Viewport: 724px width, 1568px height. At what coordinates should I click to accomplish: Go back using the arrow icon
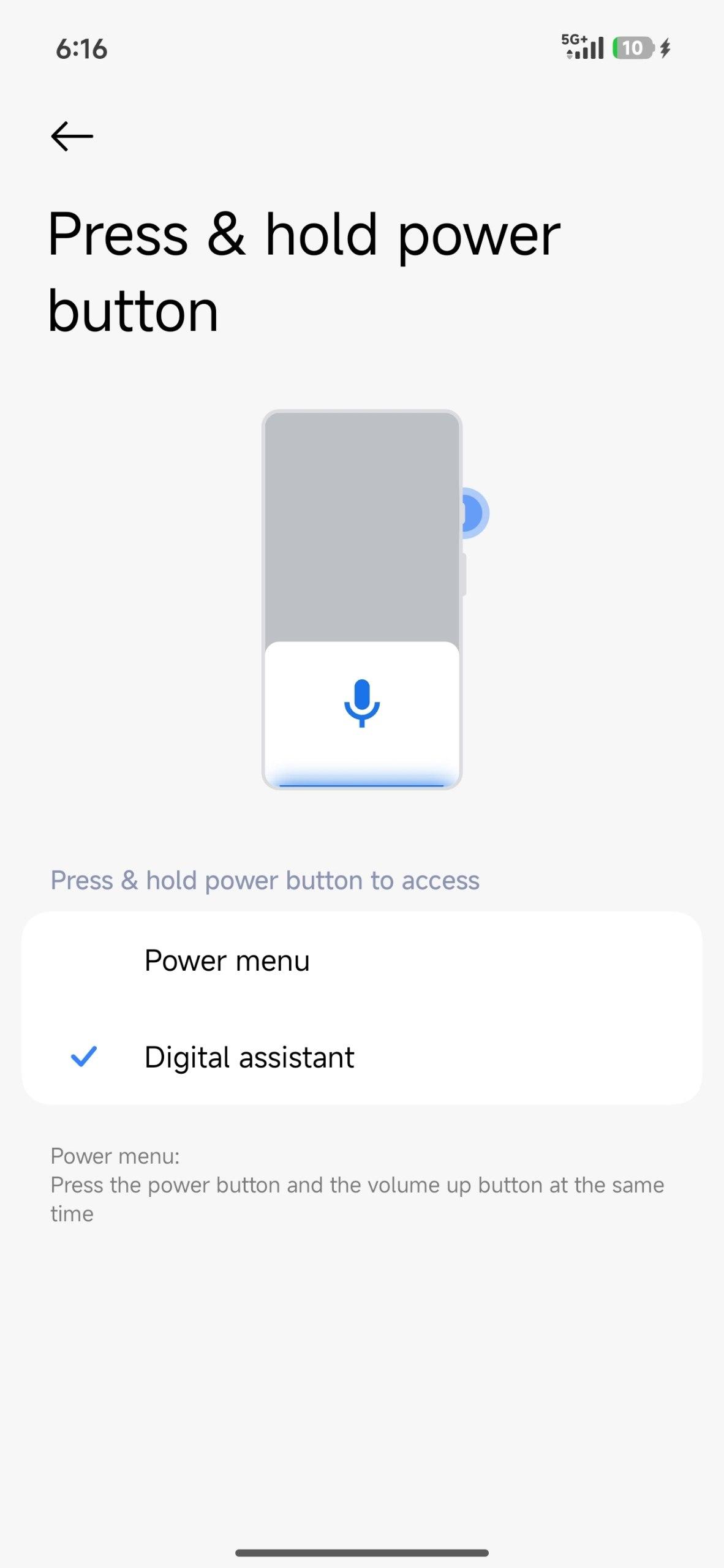pos(72,136)
